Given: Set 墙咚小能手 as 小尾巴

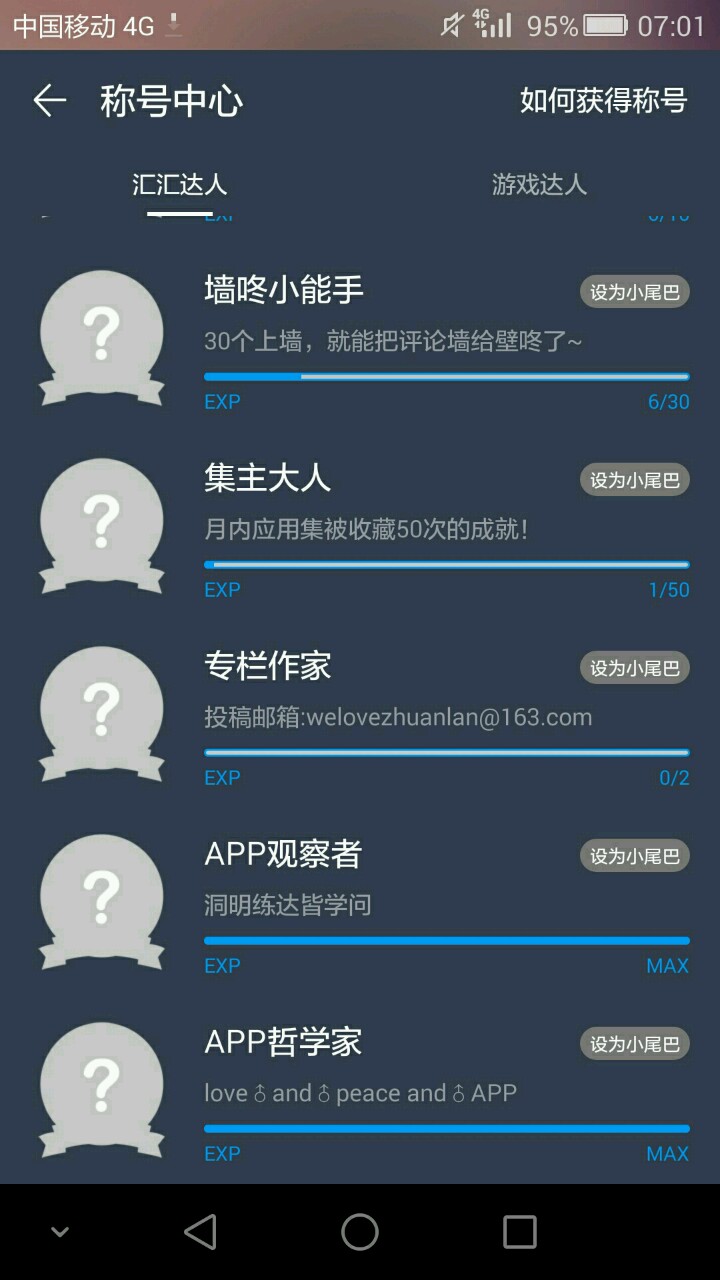Looking at the screenshot, I should [x=635, y=292].
